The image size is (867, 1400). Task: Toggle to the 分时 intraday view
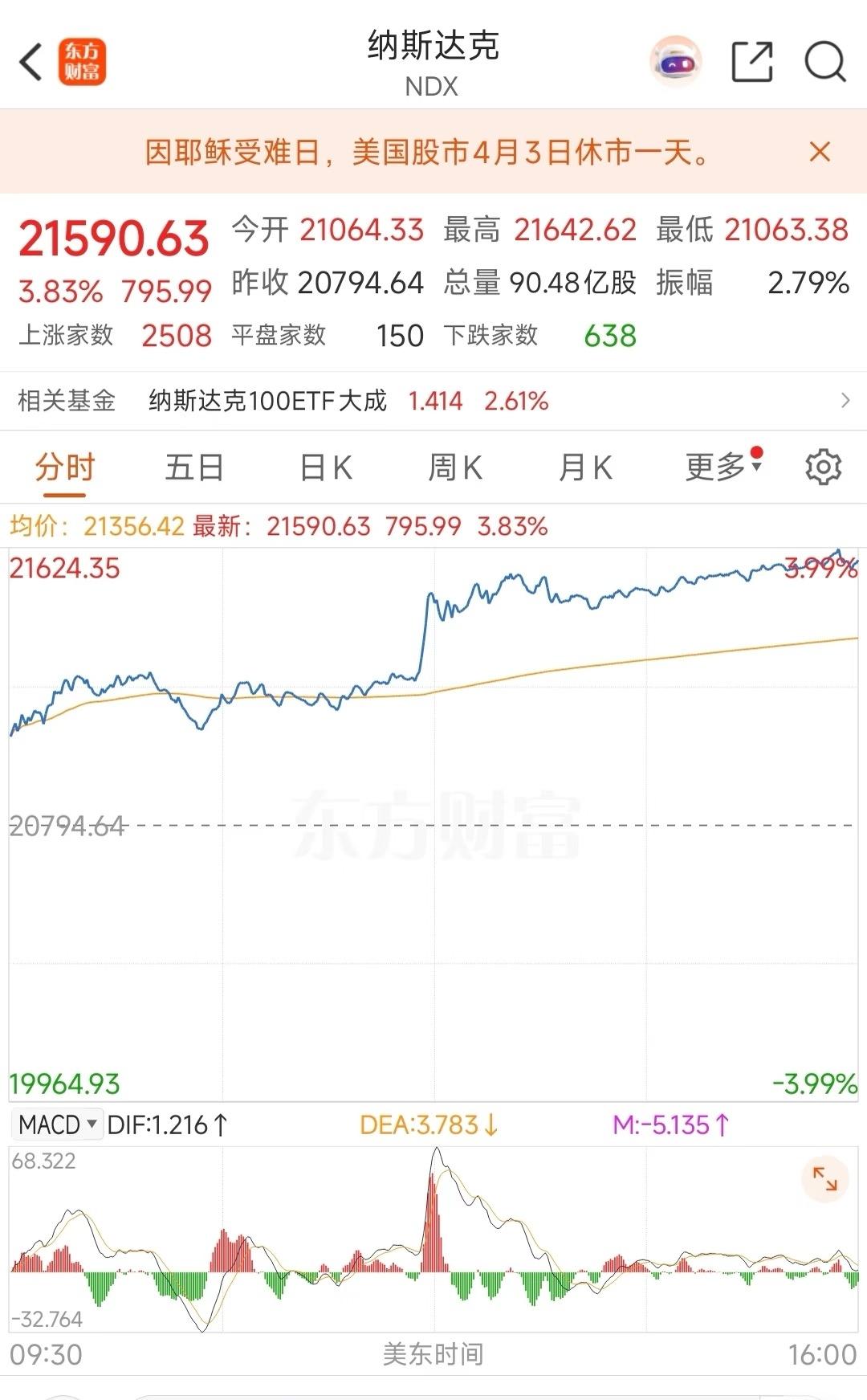tap(63, 466)
